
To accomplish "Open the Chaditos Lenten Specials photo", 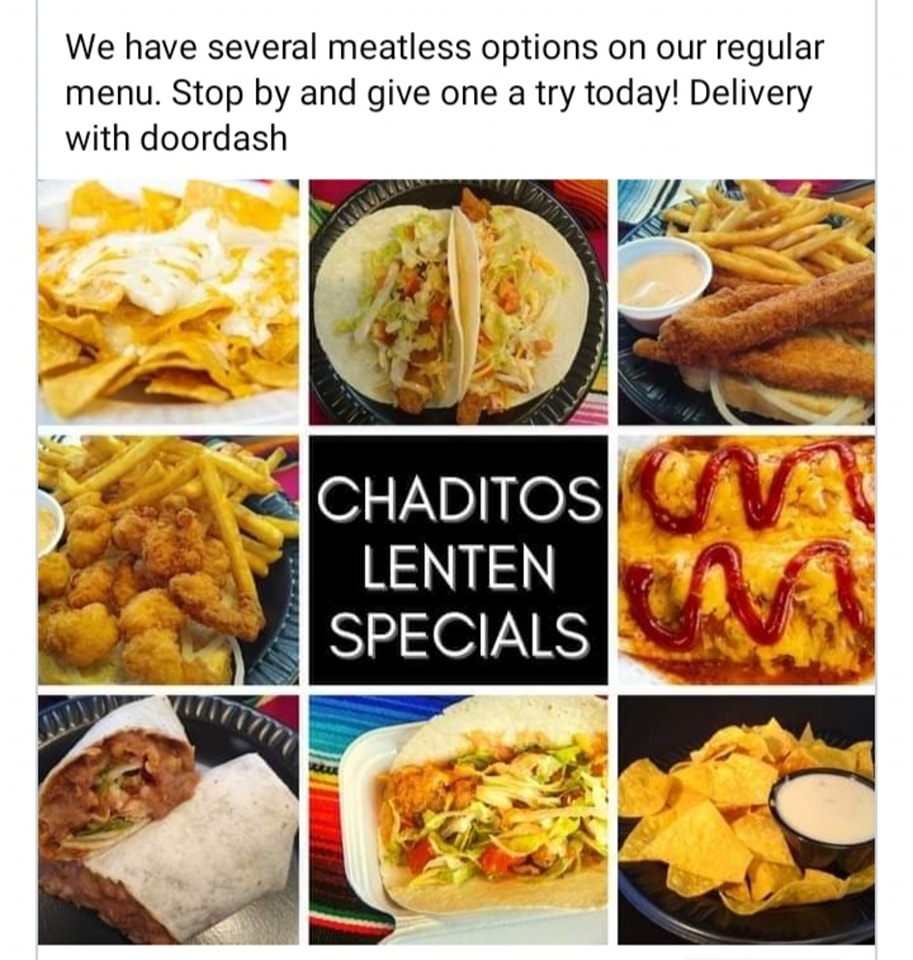I will click(457, 560).
